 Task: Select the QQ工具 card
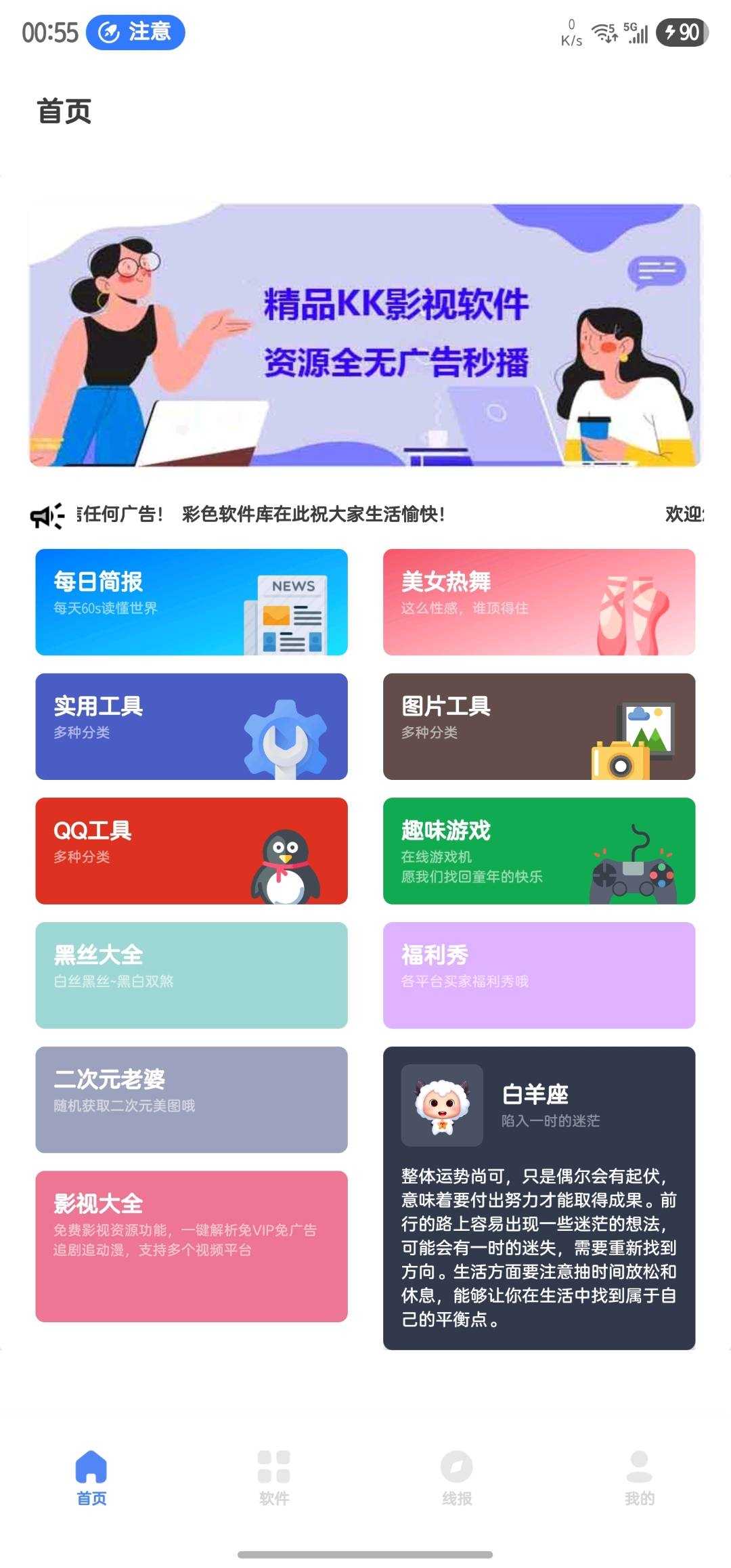192,851
